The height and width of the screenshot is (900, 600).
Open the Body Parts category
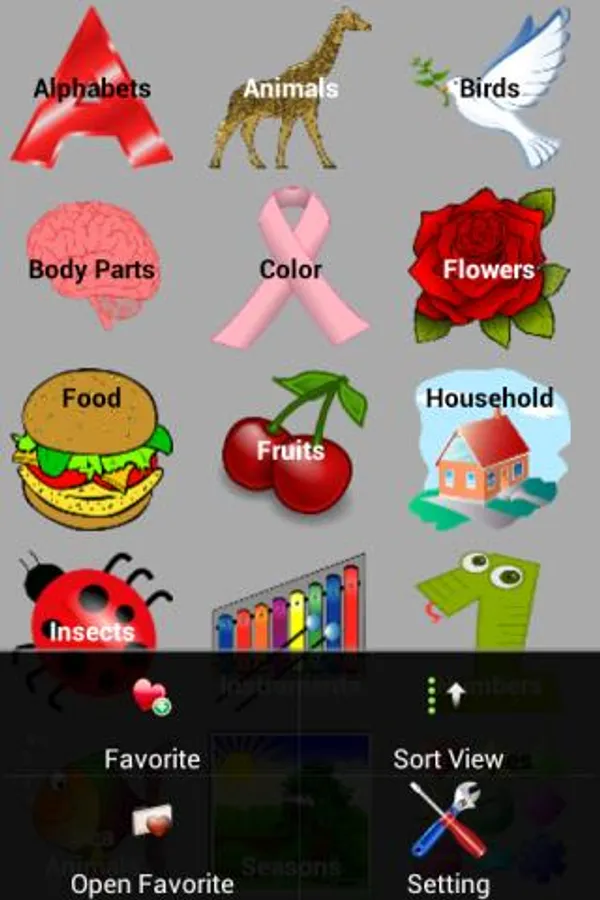click(x=92, y=268)
